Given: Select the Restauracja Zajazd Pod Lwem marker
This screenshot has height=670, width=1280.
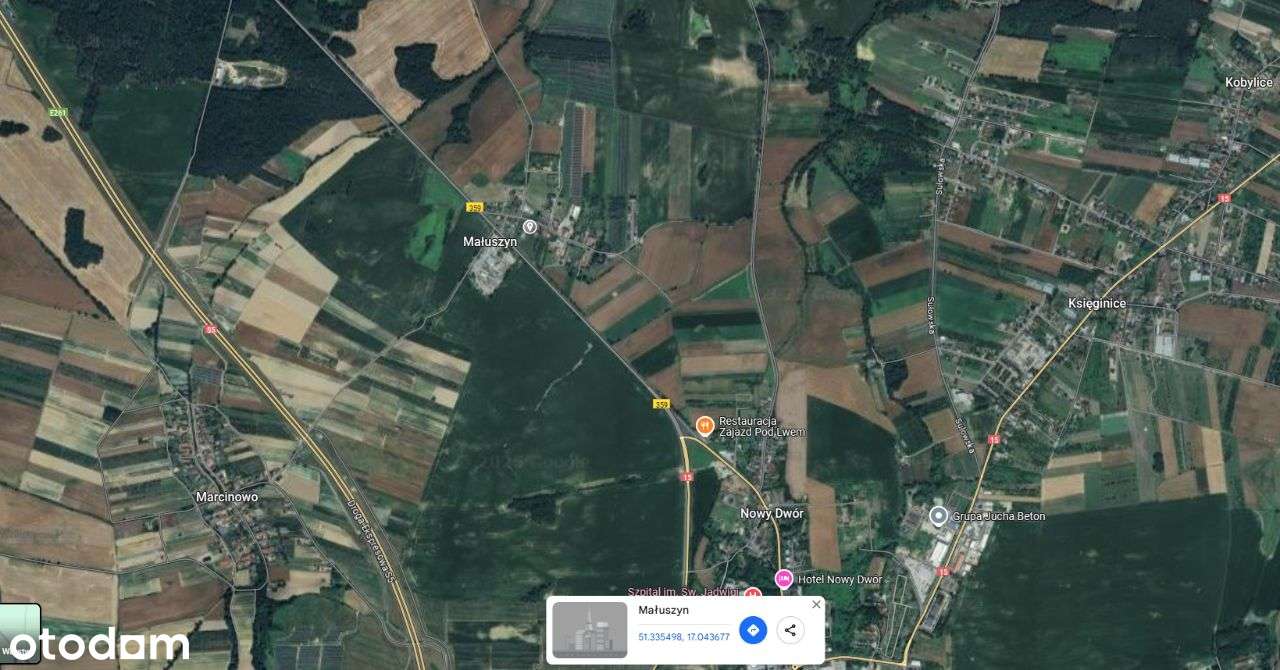Looking at the screenshot, I should click(x=704, y=426).
